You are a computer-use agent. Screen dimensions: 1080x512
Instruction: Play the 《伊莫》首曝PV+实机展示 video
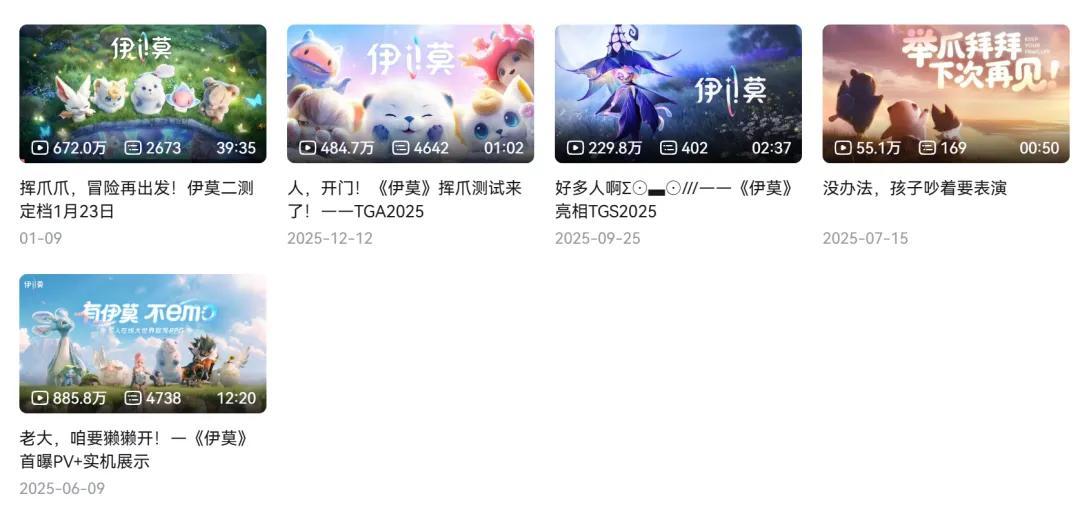[143, 343]
